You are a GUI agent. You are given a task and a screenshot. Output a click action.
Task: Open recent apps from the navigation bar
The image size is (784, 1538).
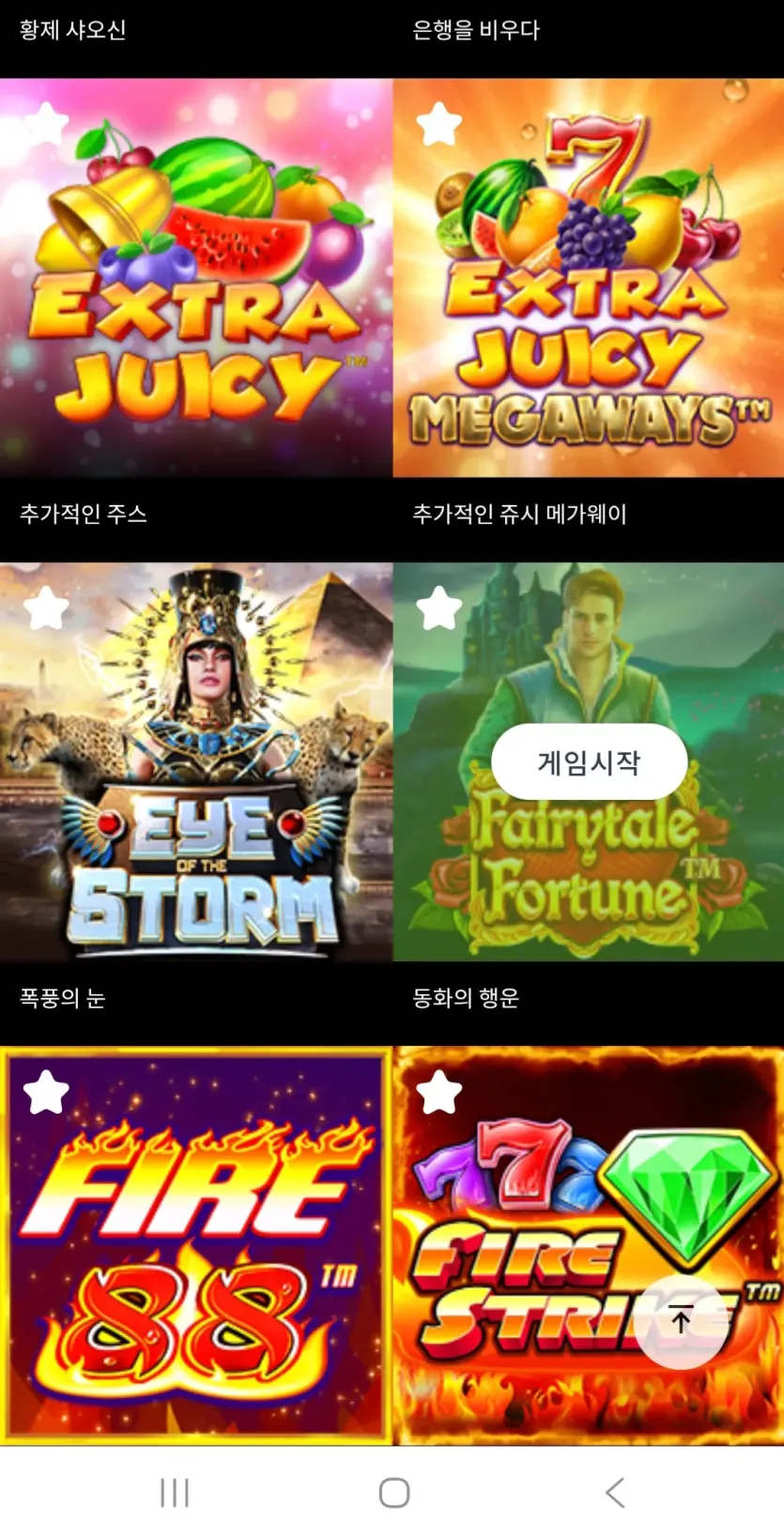[175, 1492]
